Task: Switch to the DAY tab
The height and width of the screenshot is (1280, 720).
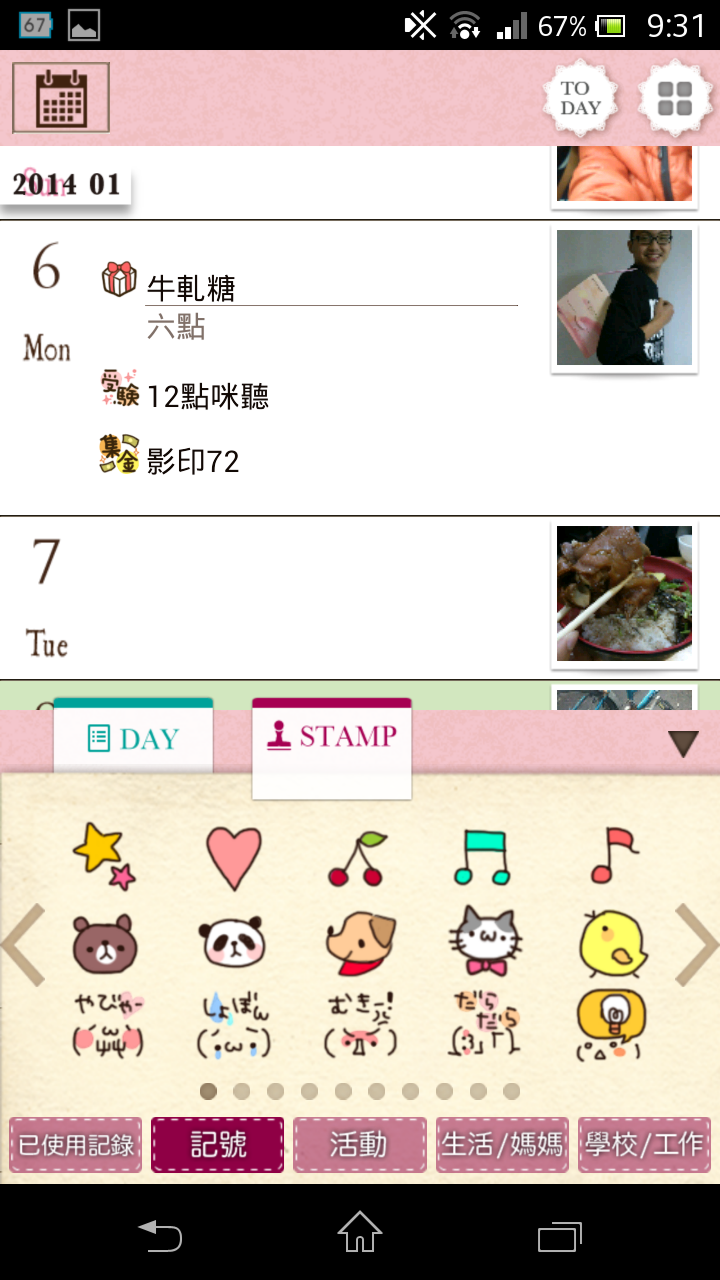Action: coord(133,739)
